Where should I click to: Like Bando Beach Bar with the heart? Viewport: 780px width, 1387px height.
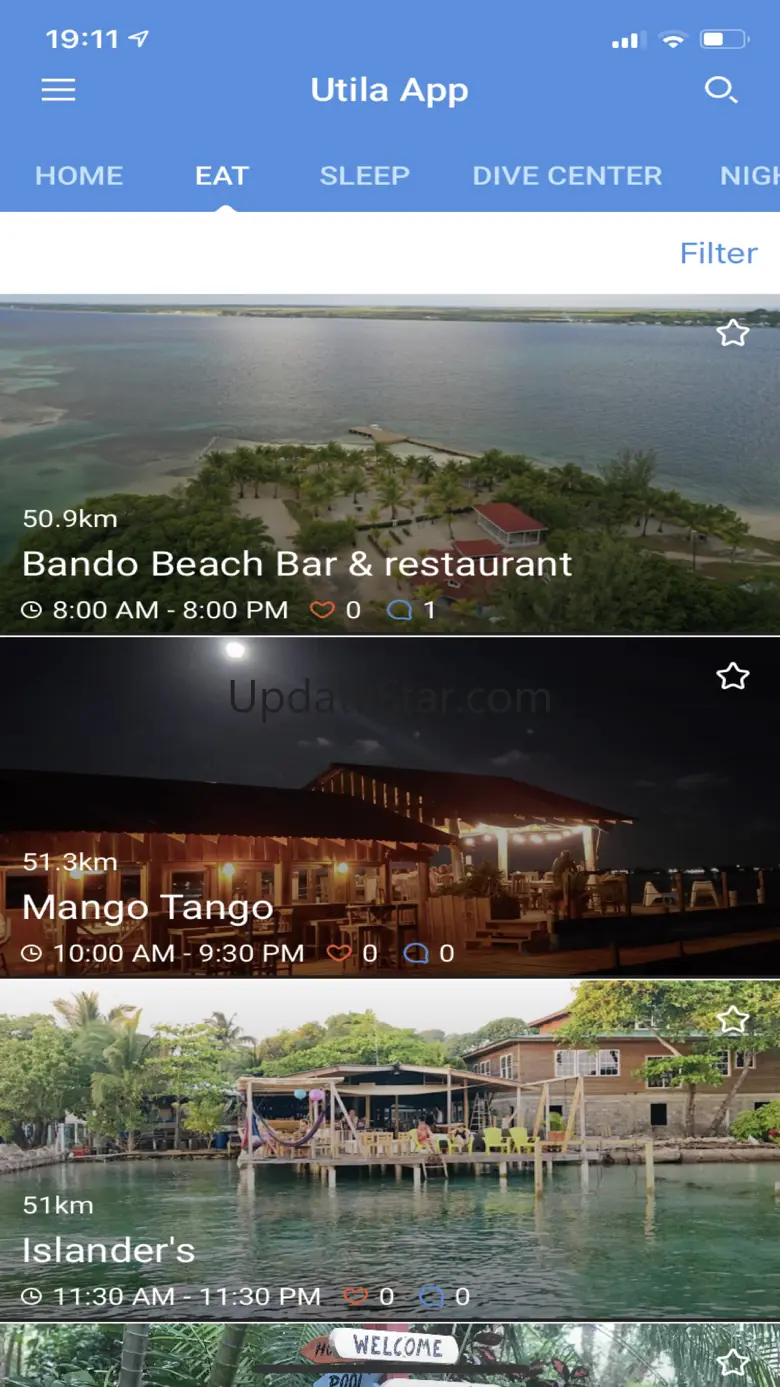click(x=322, y=610)
